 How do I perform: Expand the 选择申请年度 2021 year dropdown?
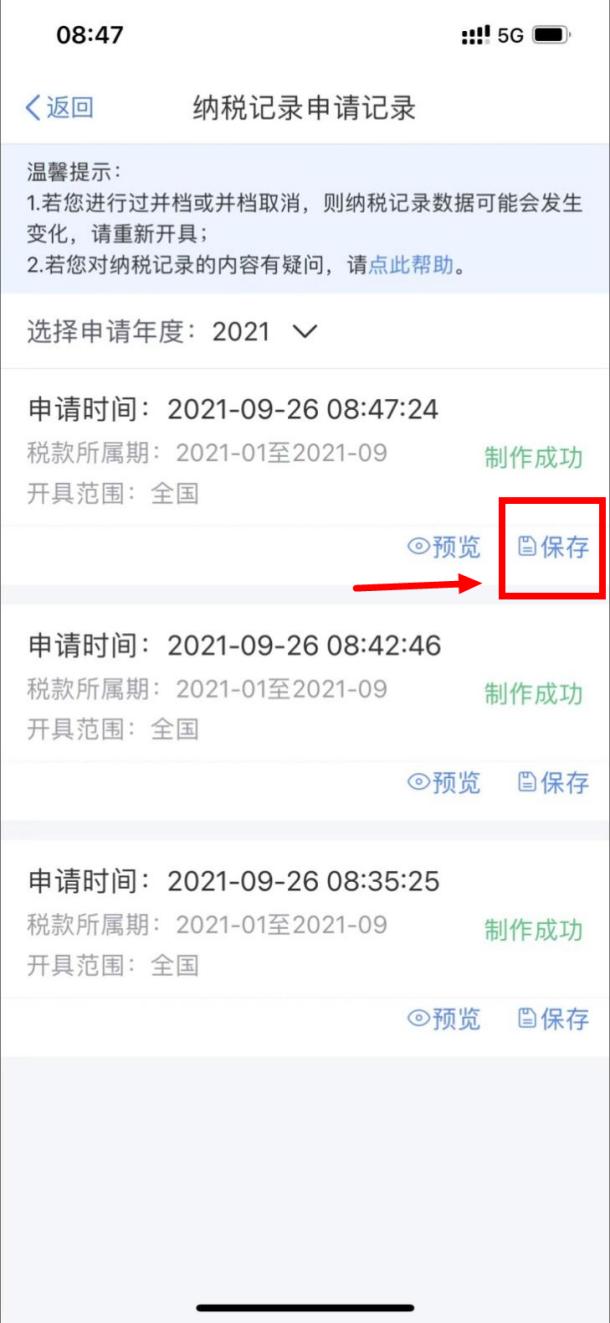click(x=305, y=332)
